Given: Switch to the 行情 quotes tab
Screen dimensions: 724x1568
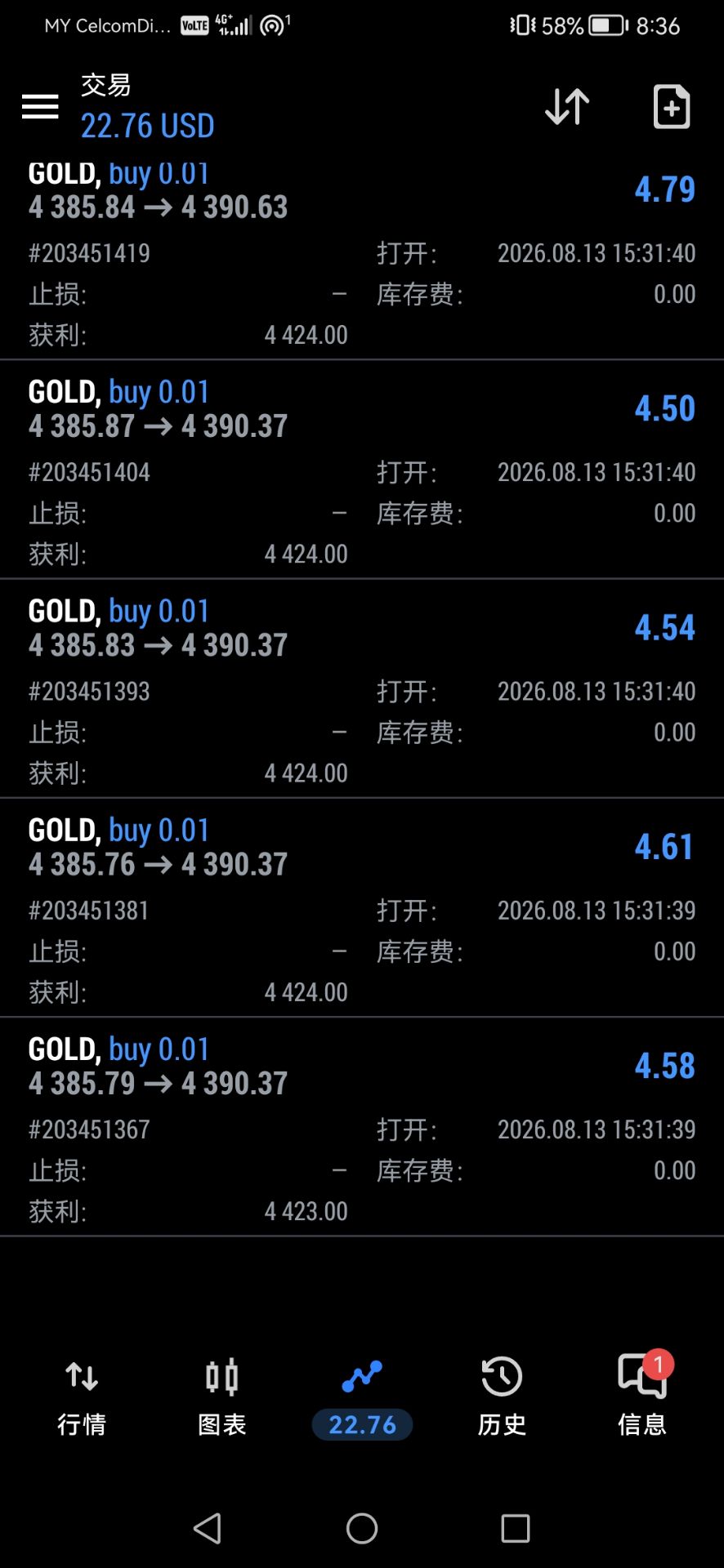Looking at the screenshot, I should 82,1398.
